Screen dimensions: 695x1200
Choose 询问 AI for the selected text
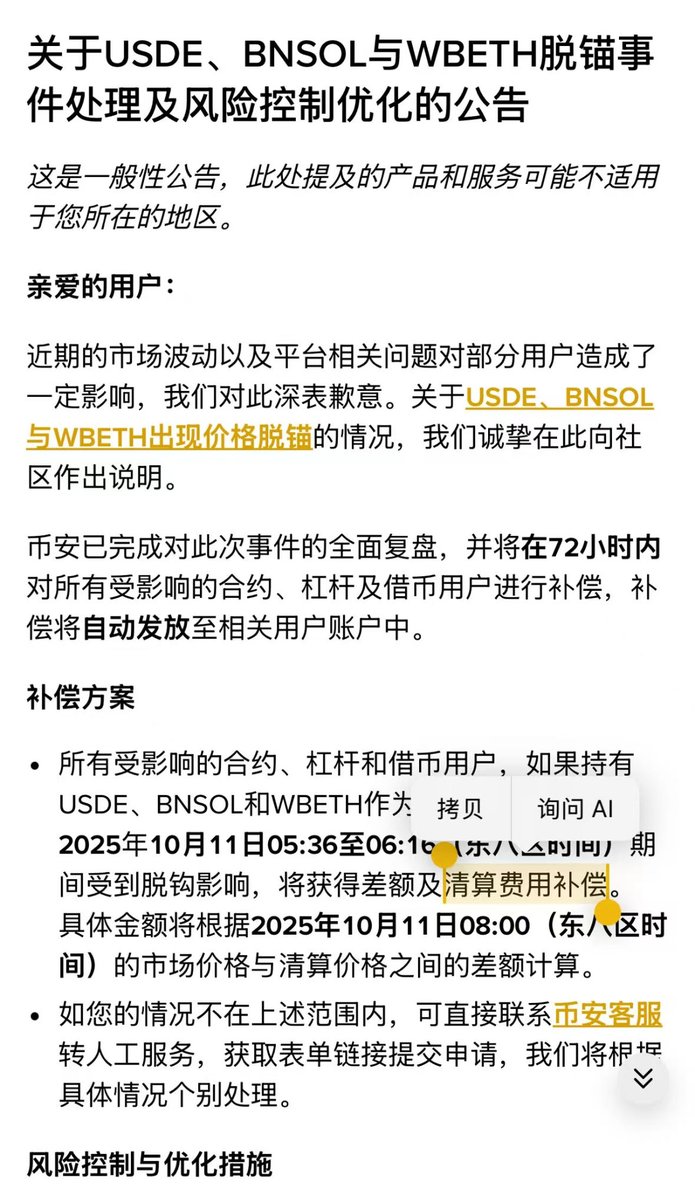[575, 808]
